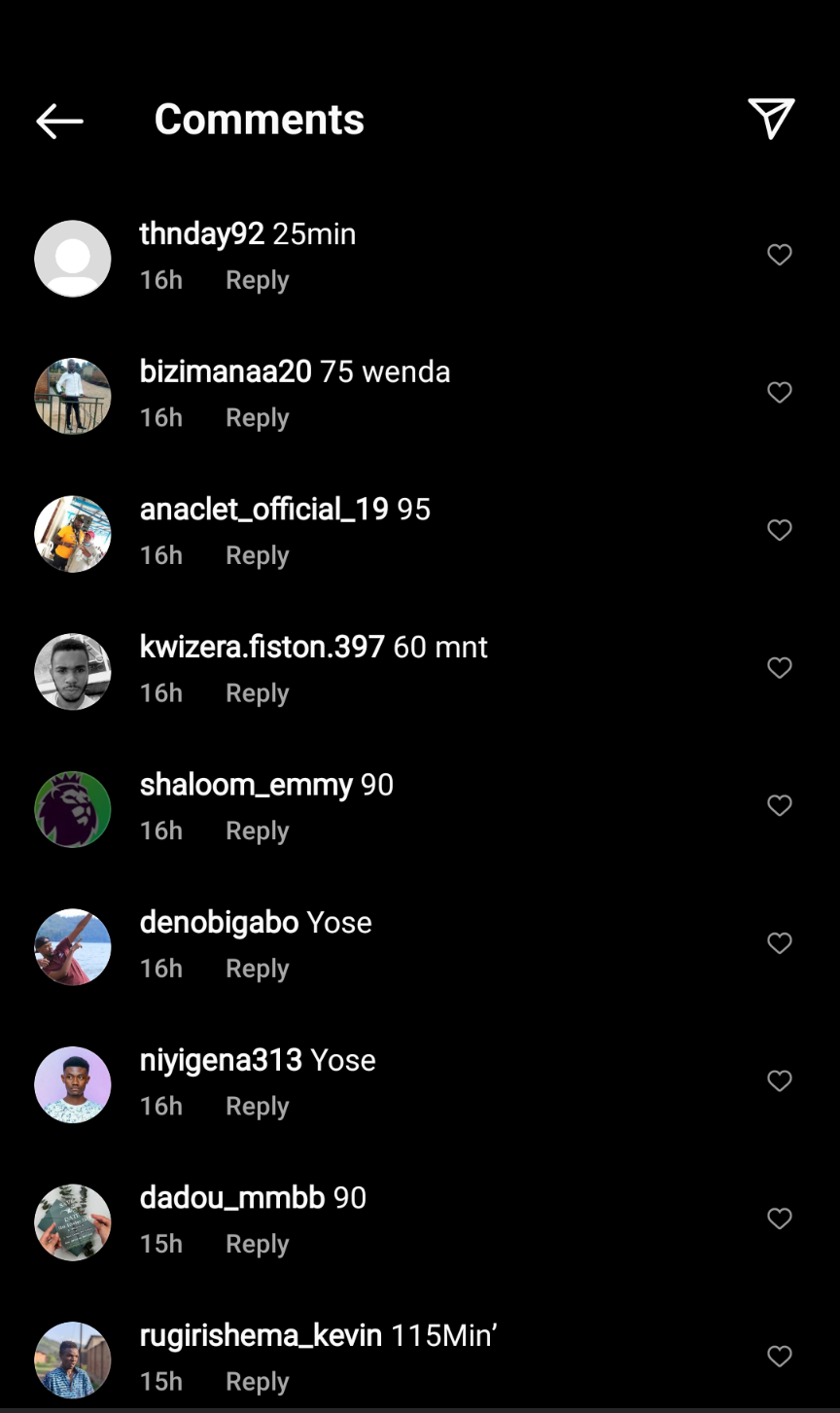The width and height of the screenshot is (840, 1413).
Task: Reply to shaloom_emmy's comment
Action: pos(257,831)
